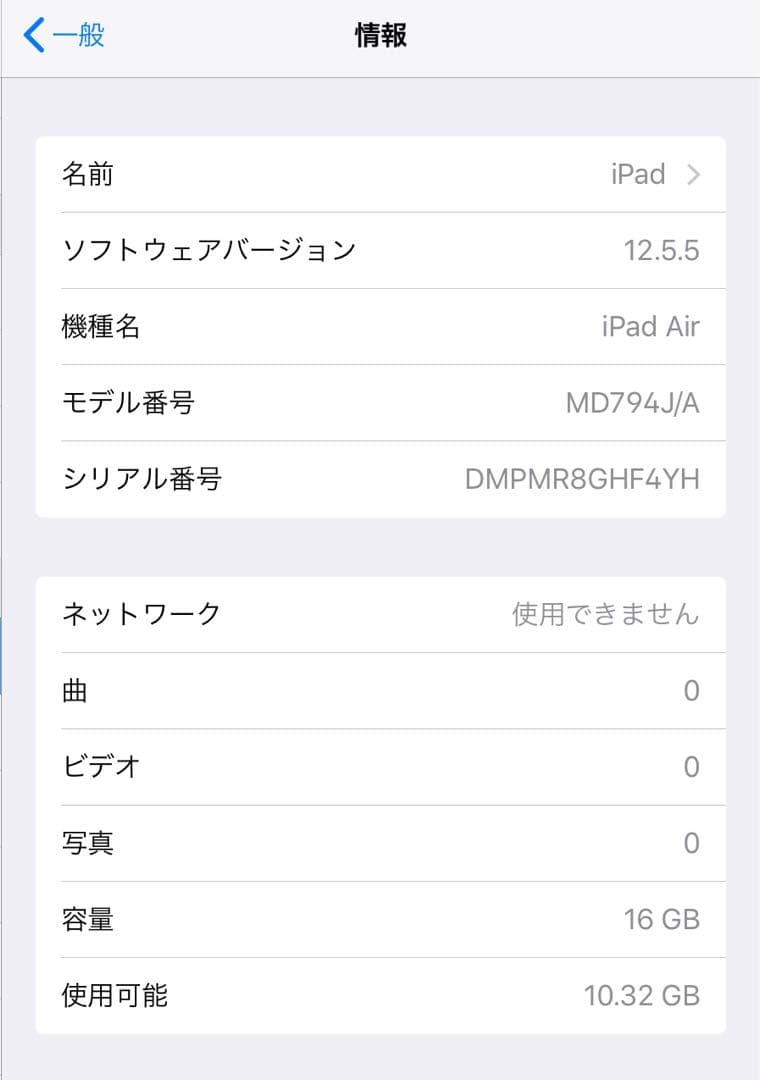Viewport: 760px width, 1080px height.
Task: Tap the 情報 title at top
Action: point(380,33)
